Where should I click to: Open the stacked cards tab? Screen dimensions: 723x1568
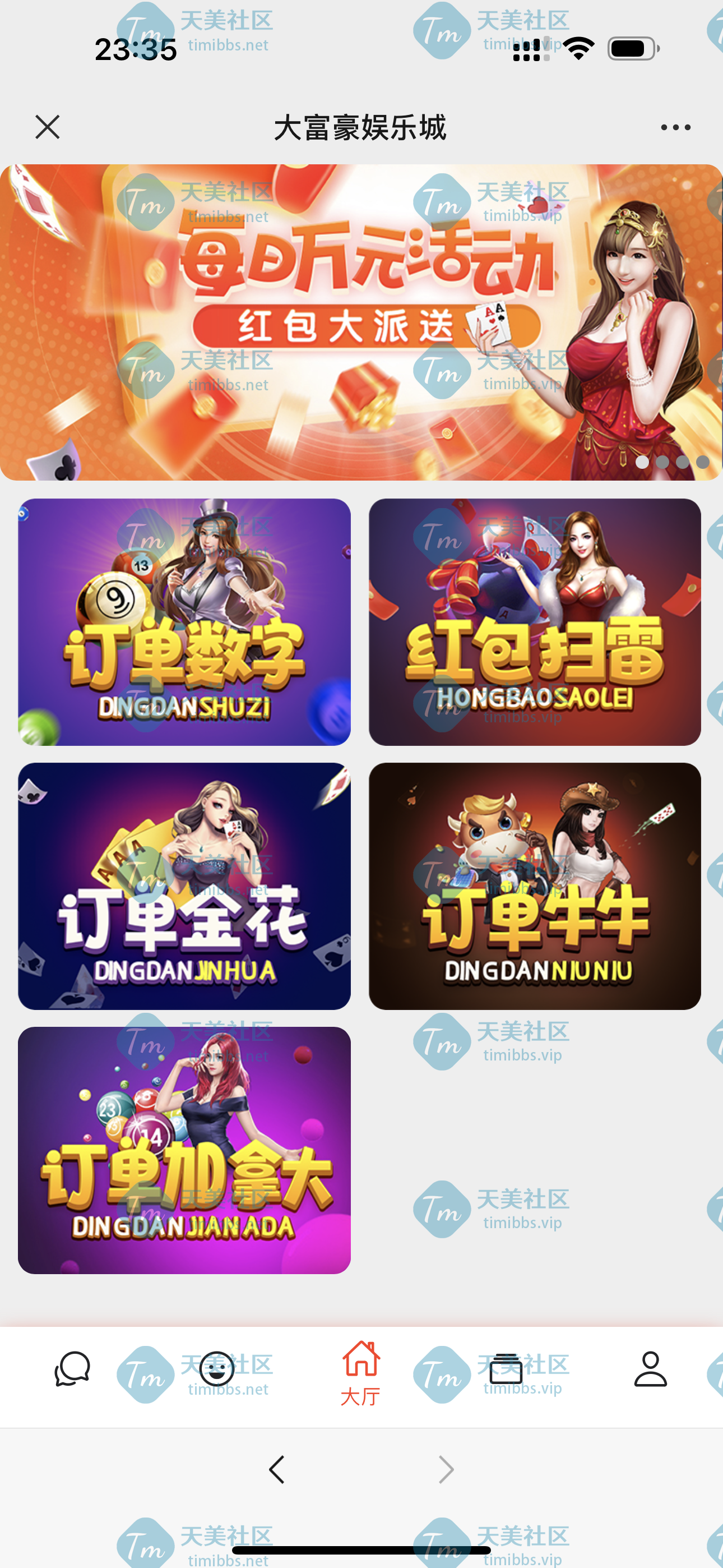(506, 1369)
